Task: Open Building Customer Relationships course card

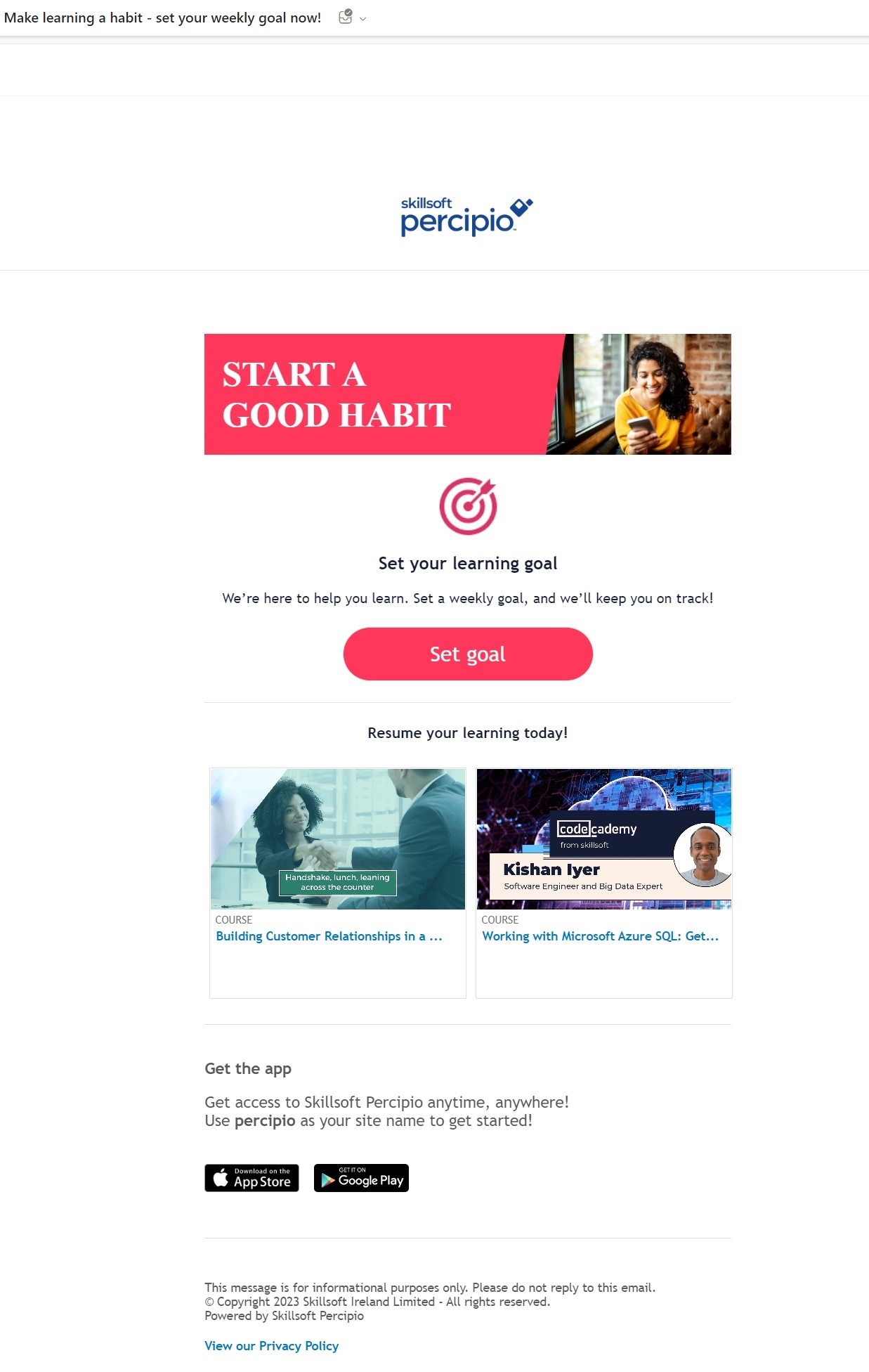Action: click(x=329, y=936)
